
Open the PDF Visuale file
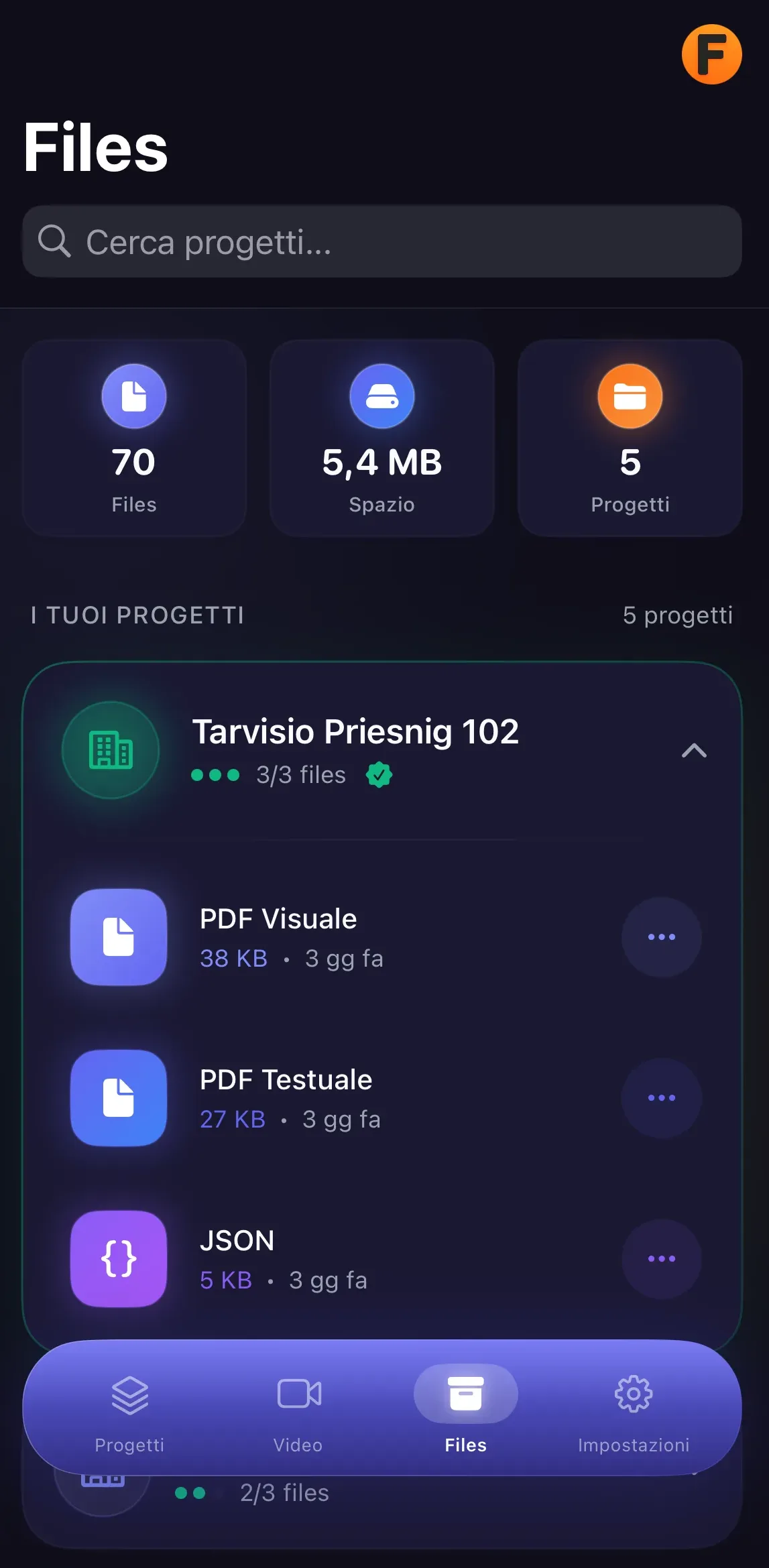(335, 937)
